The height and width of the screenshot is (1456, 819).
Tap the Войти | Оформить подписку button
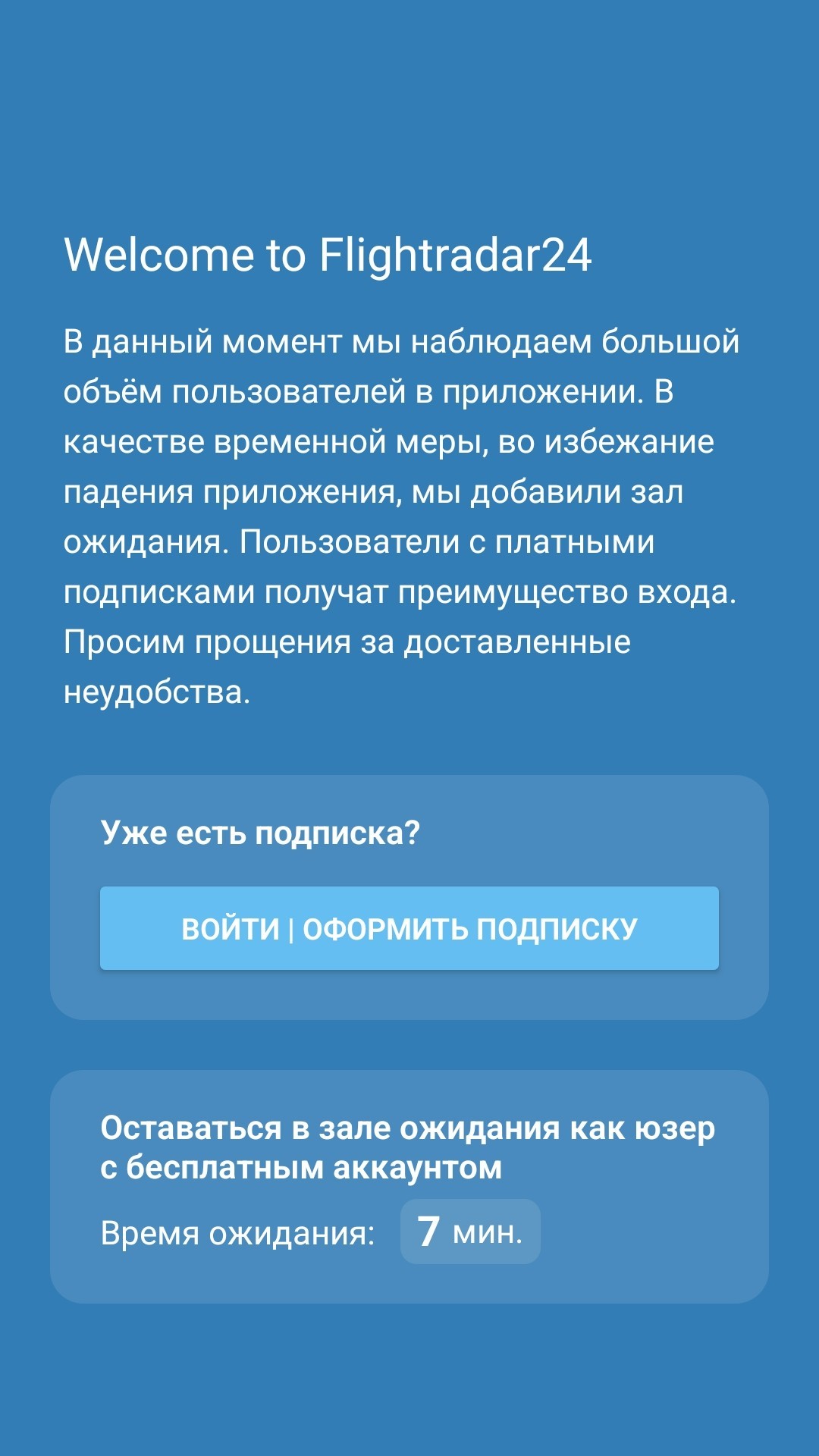pos(409,928)
